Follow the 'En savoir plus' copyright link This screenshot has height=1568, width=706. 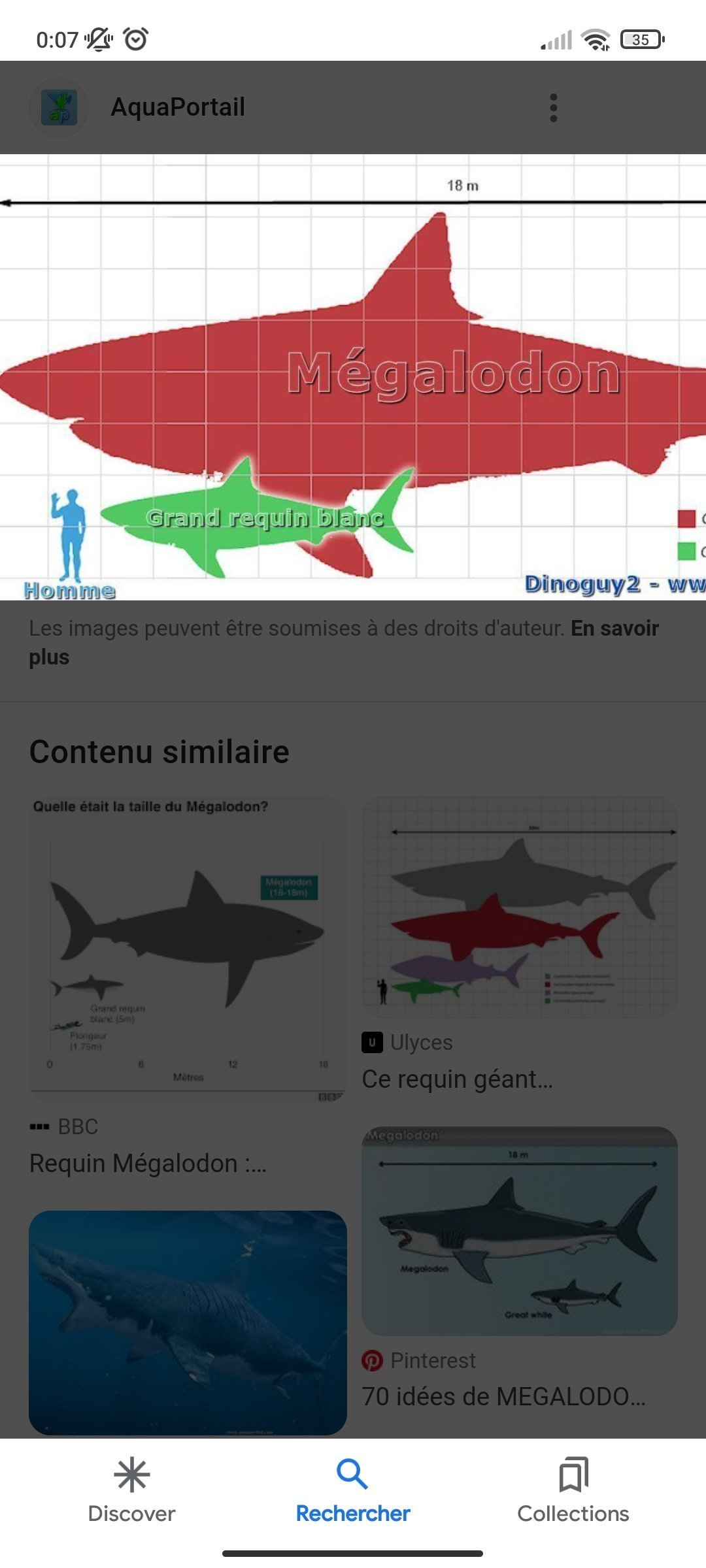pos(344,642)
